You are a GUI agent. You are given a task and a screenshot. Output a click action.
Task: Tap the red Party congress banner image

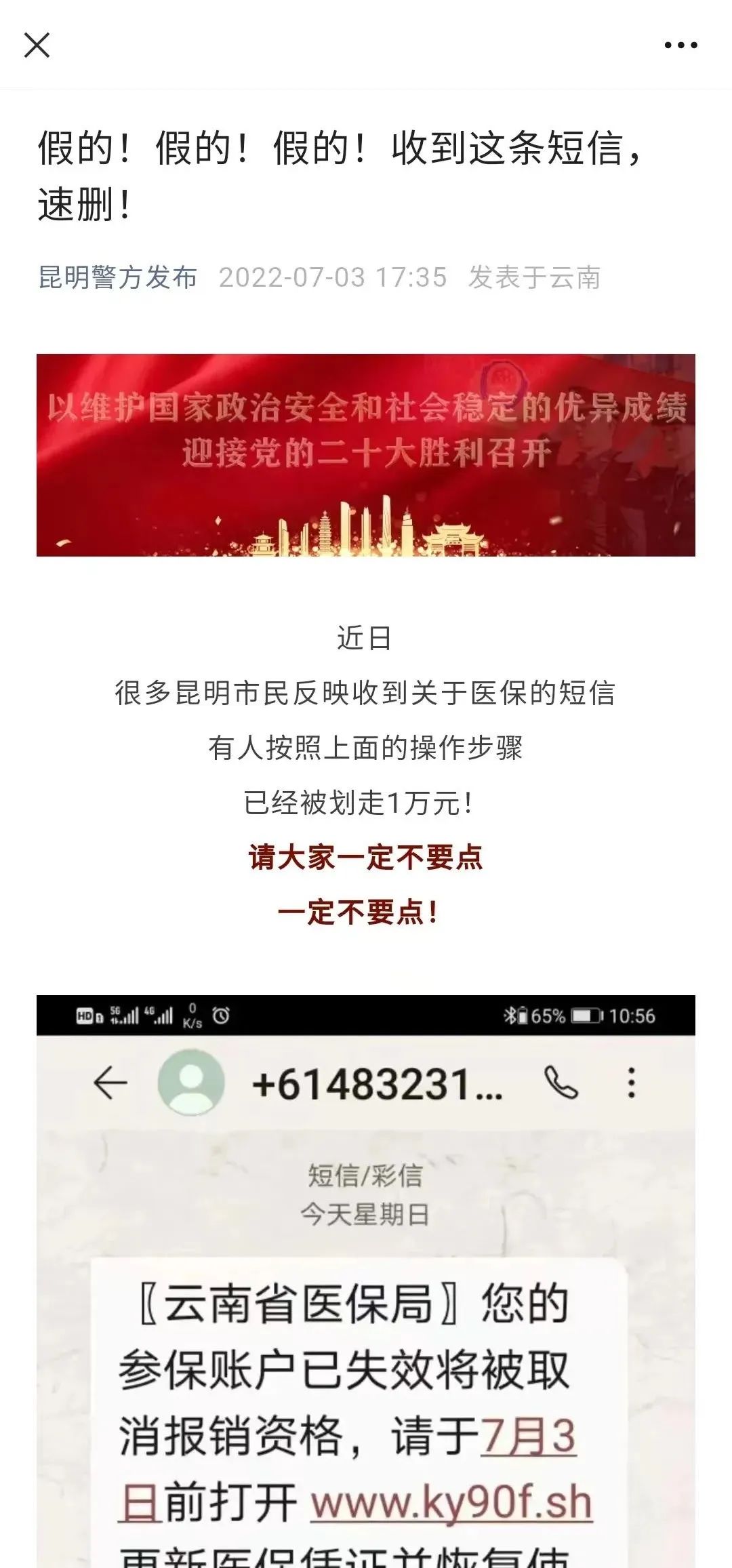366,456
